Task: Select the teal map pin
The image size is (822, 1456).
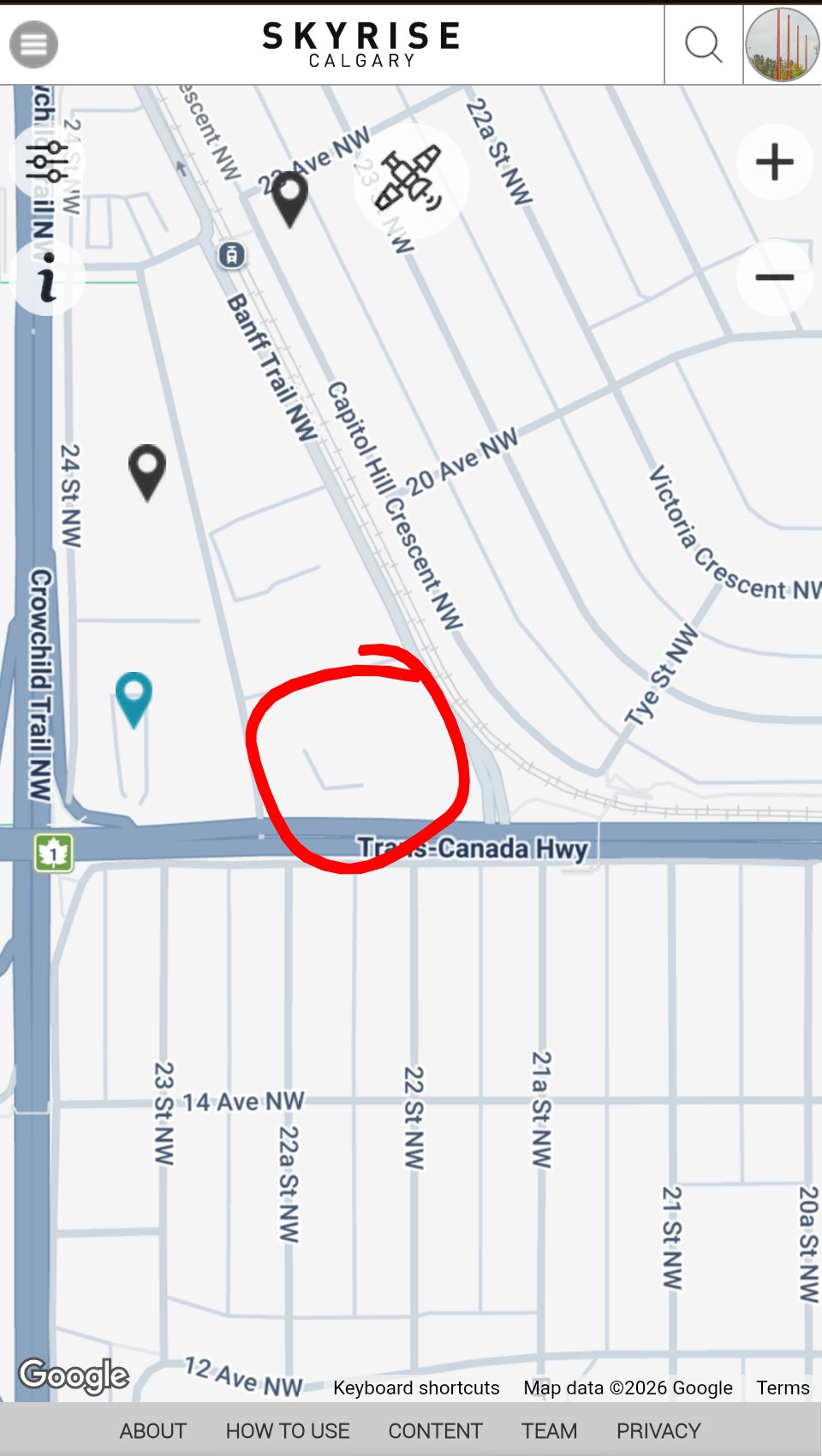Action: click(134, 695)
